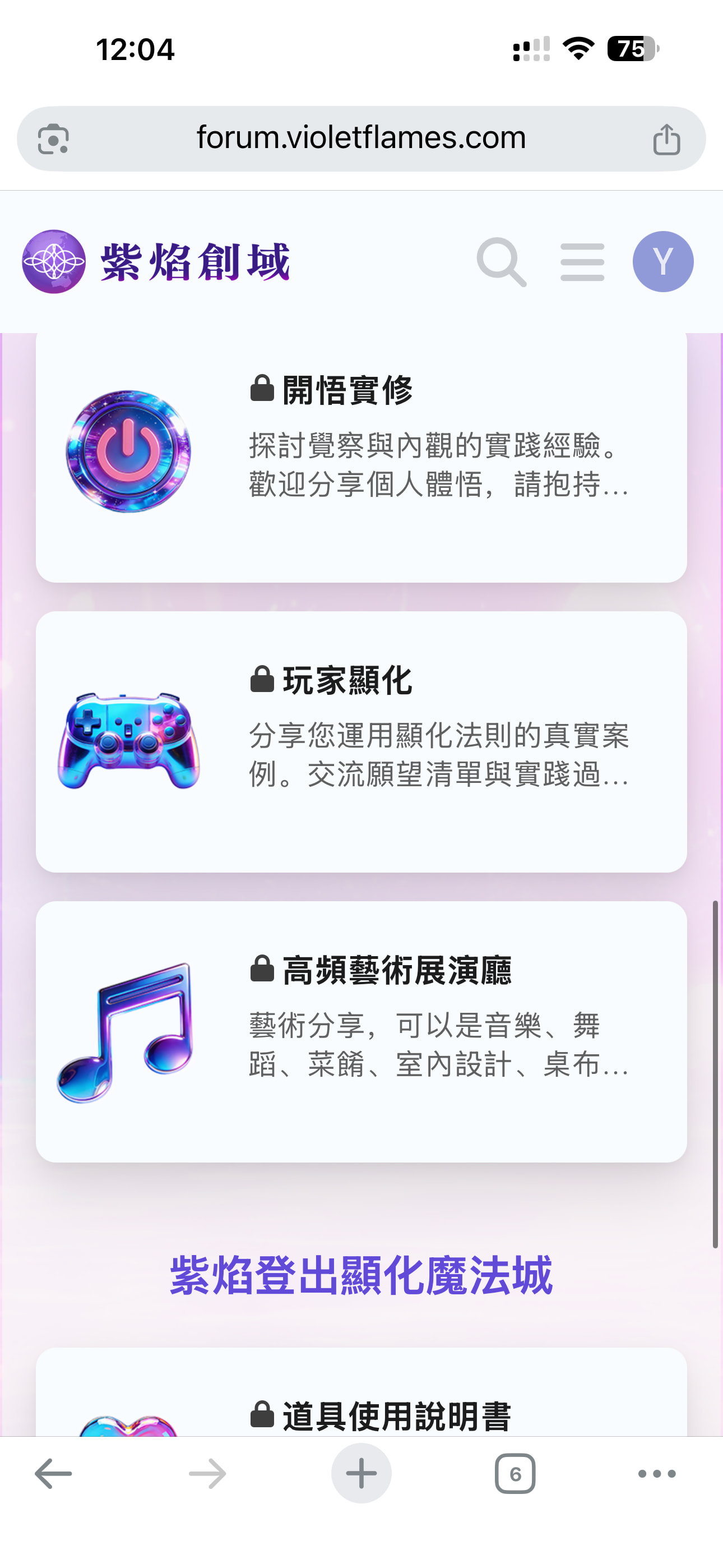Open the forum search
The height and width of the screenshot is (1568, 723).
[x=501, y=262]
